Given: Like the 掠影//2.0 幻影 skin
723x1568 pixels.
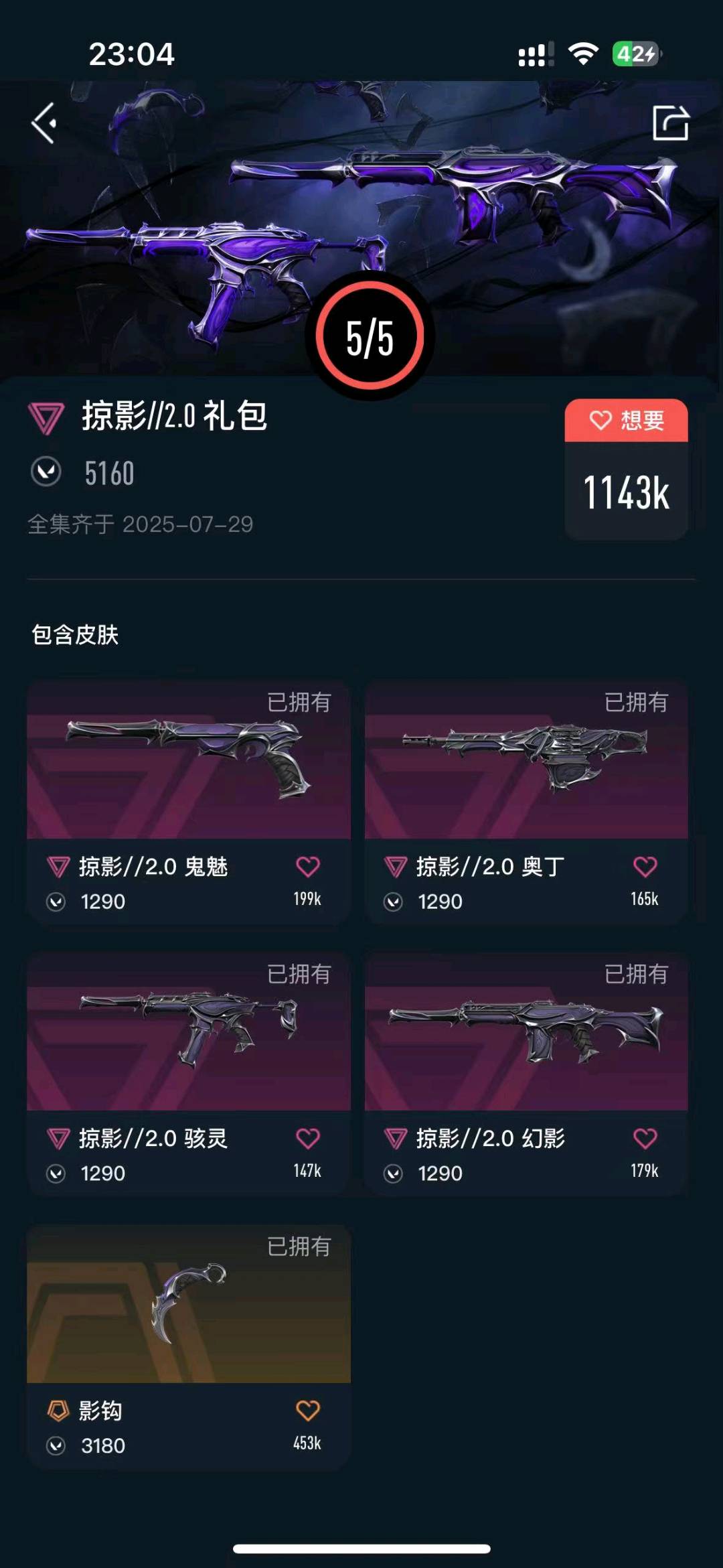Looking at the screenshot, I should click(645, 1139).
